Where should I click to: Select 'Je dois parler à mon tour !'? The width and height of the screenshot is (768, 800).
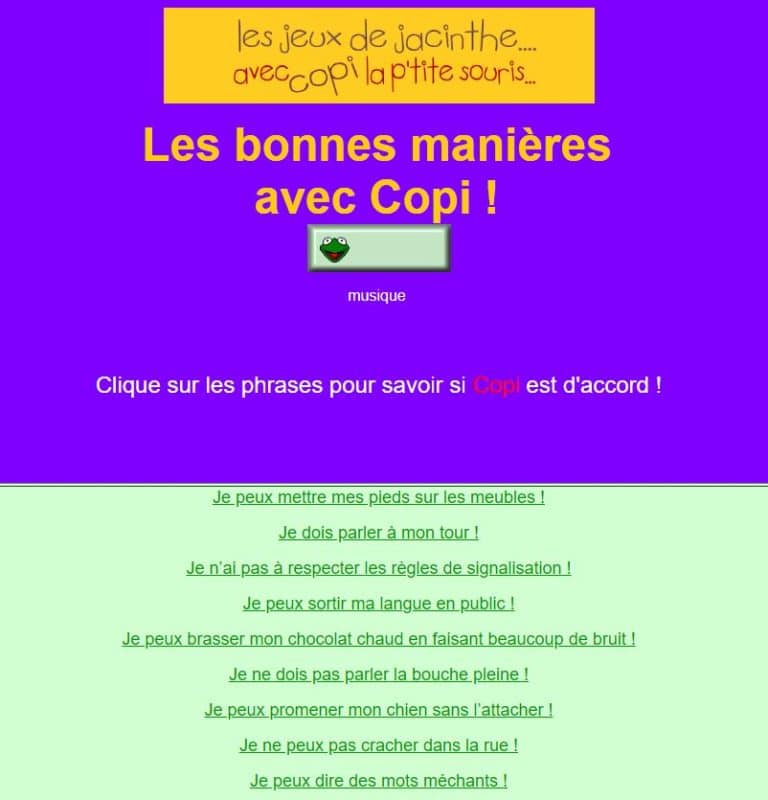tap(378, 533)
